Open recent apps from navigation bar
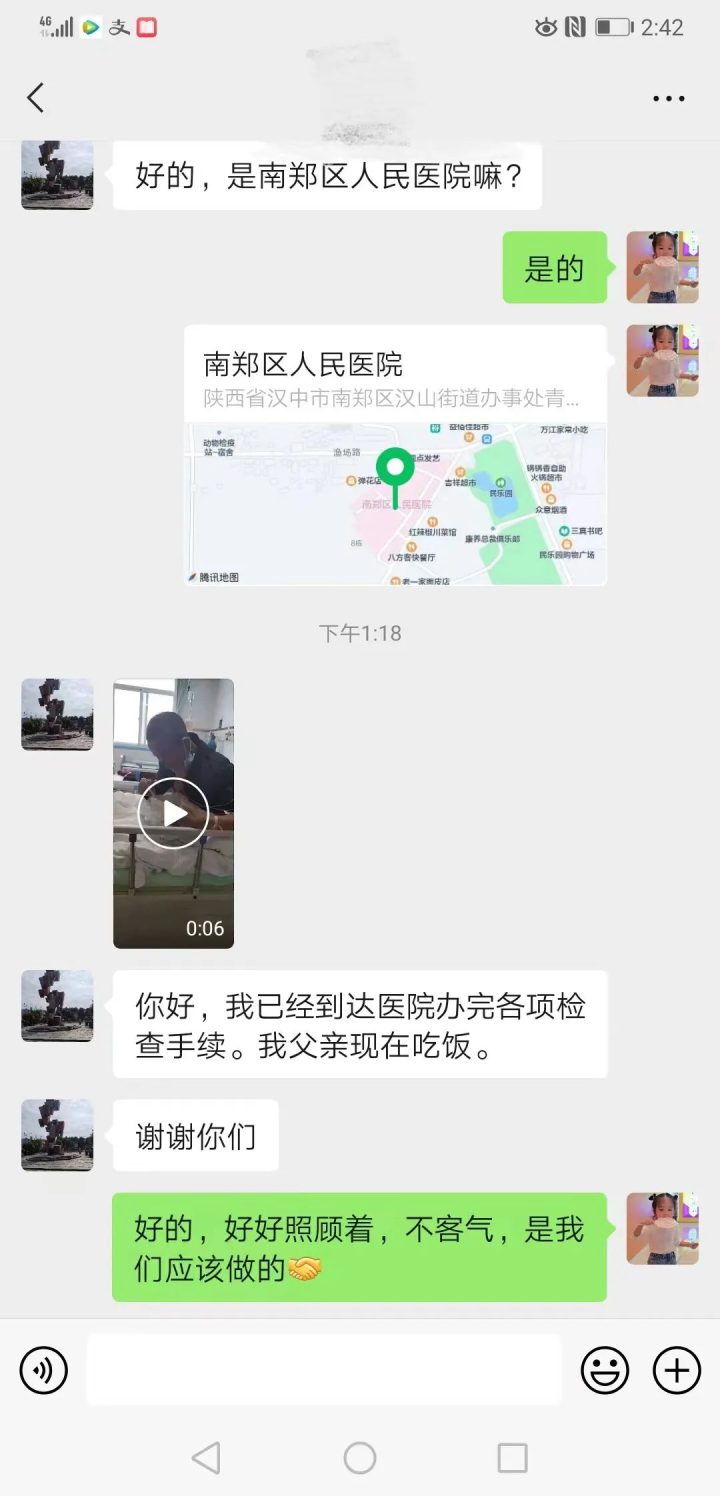The width and height of the screenshot is (720, 1496). coord(512,1458)
